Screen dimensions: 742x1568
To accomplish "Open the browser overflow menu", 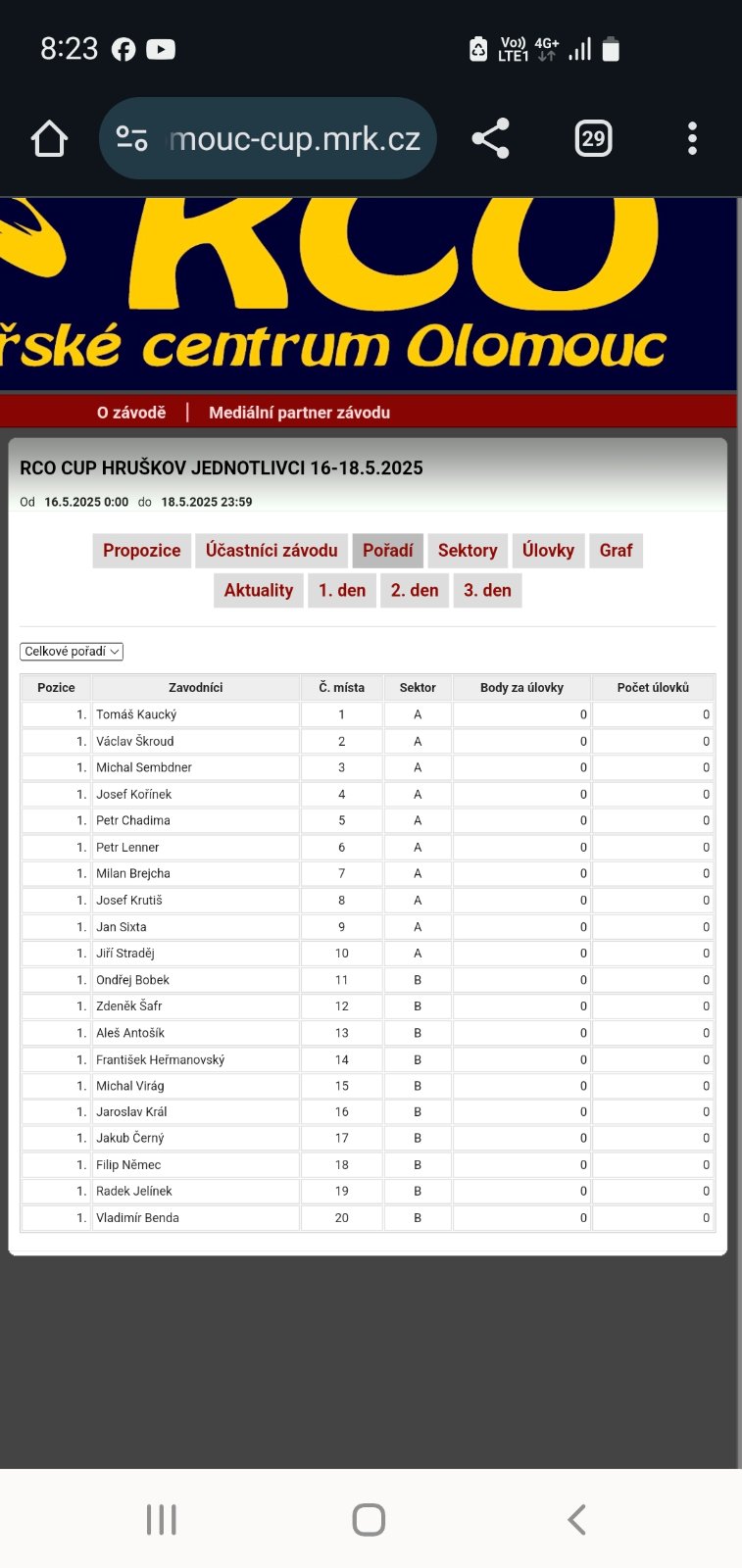I will (692, 138).
